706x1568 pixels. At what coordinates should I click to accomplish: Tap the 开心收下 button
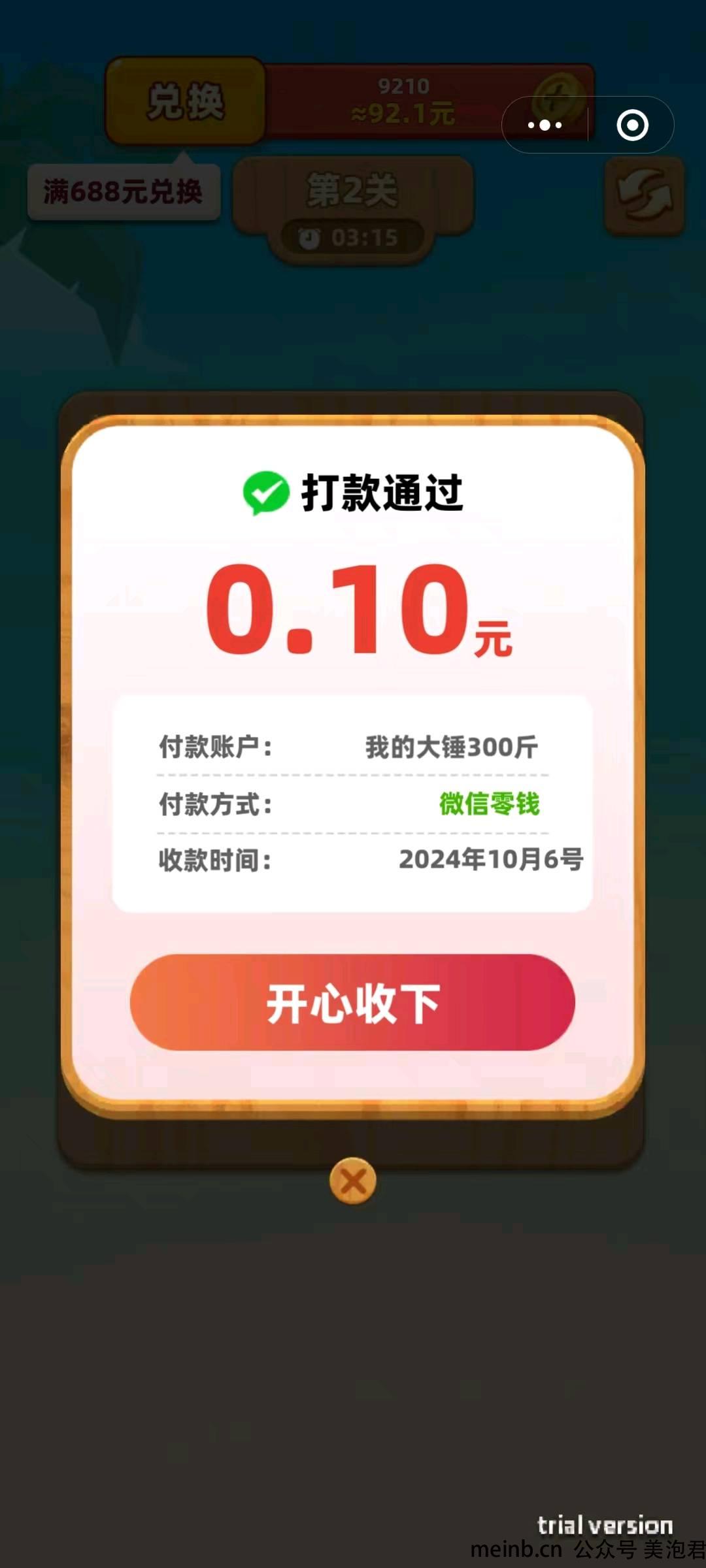(352, 1002)
